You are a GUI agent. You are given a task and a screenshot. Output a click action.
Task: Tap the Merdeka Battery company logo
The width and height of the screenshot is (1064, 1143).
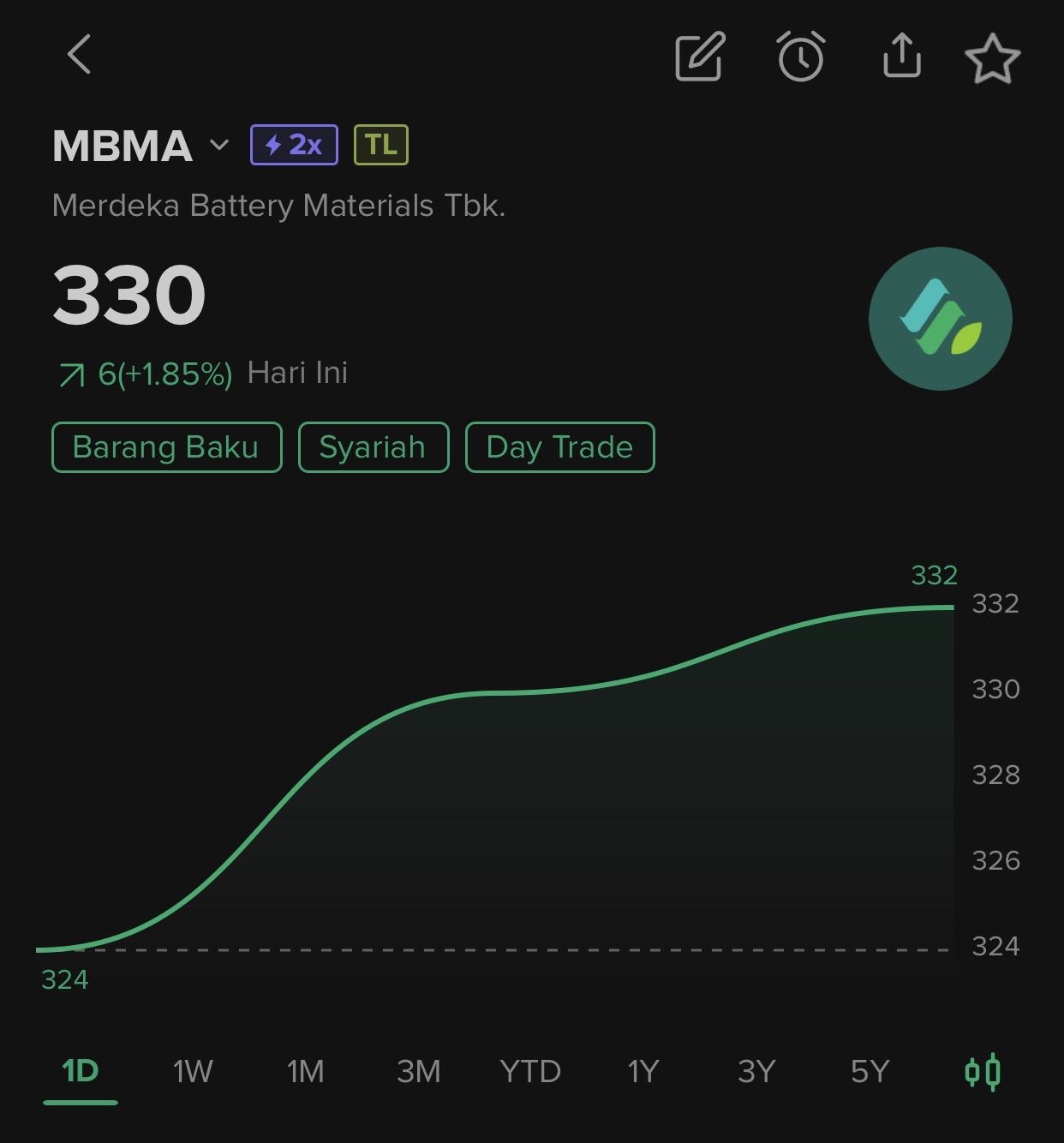939,318
